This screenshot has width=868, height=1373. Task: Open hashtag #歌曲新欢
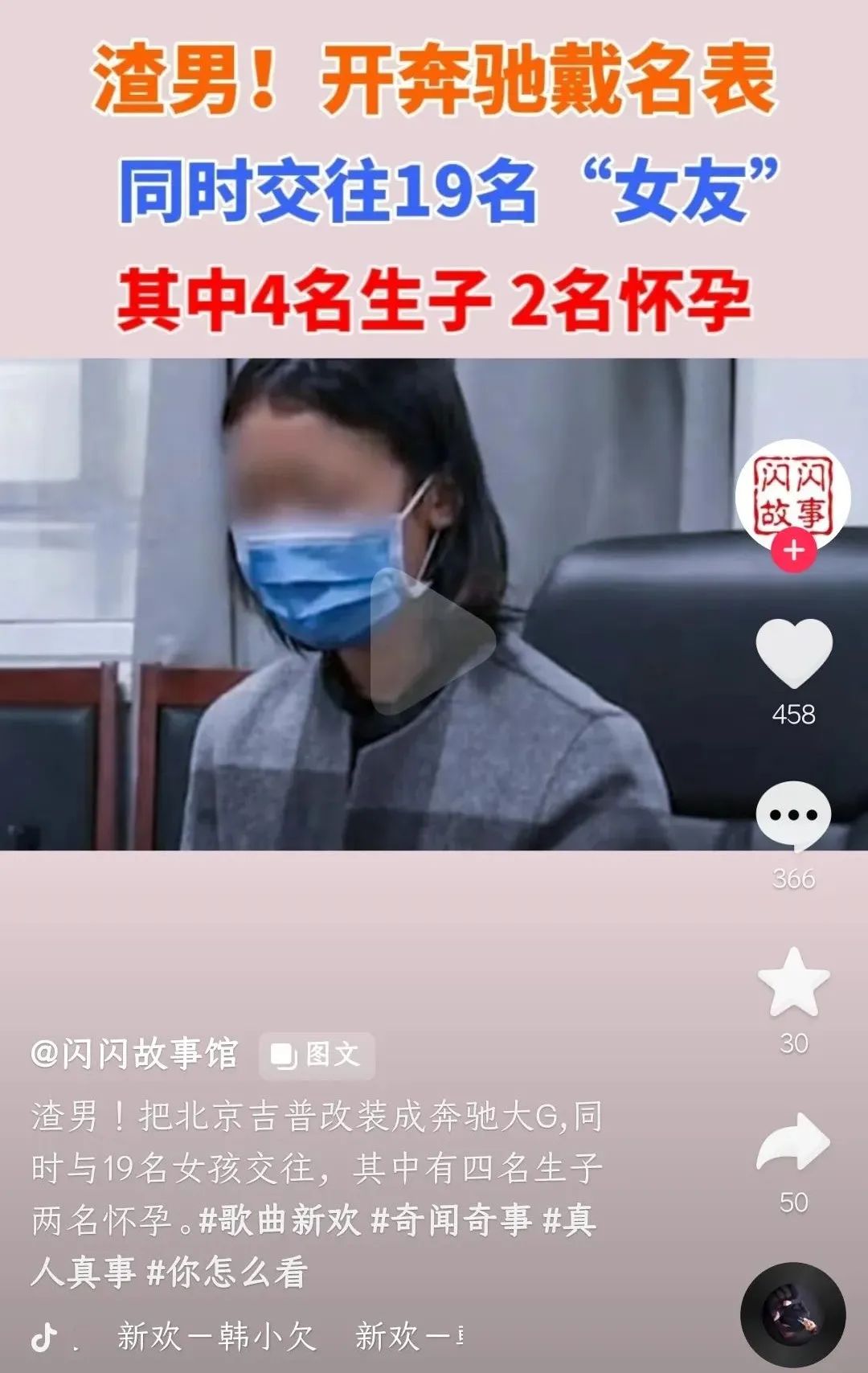pos(280,1220)
